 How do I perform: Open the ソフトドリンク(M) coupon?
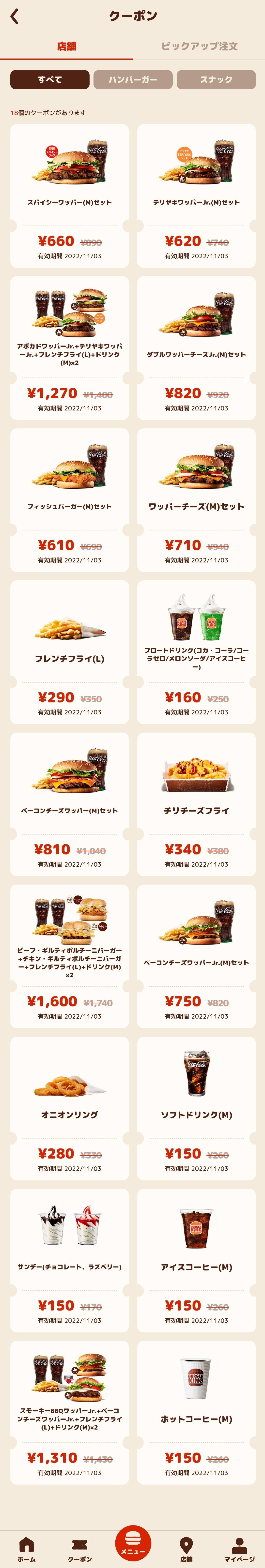tap(196, 1108)
